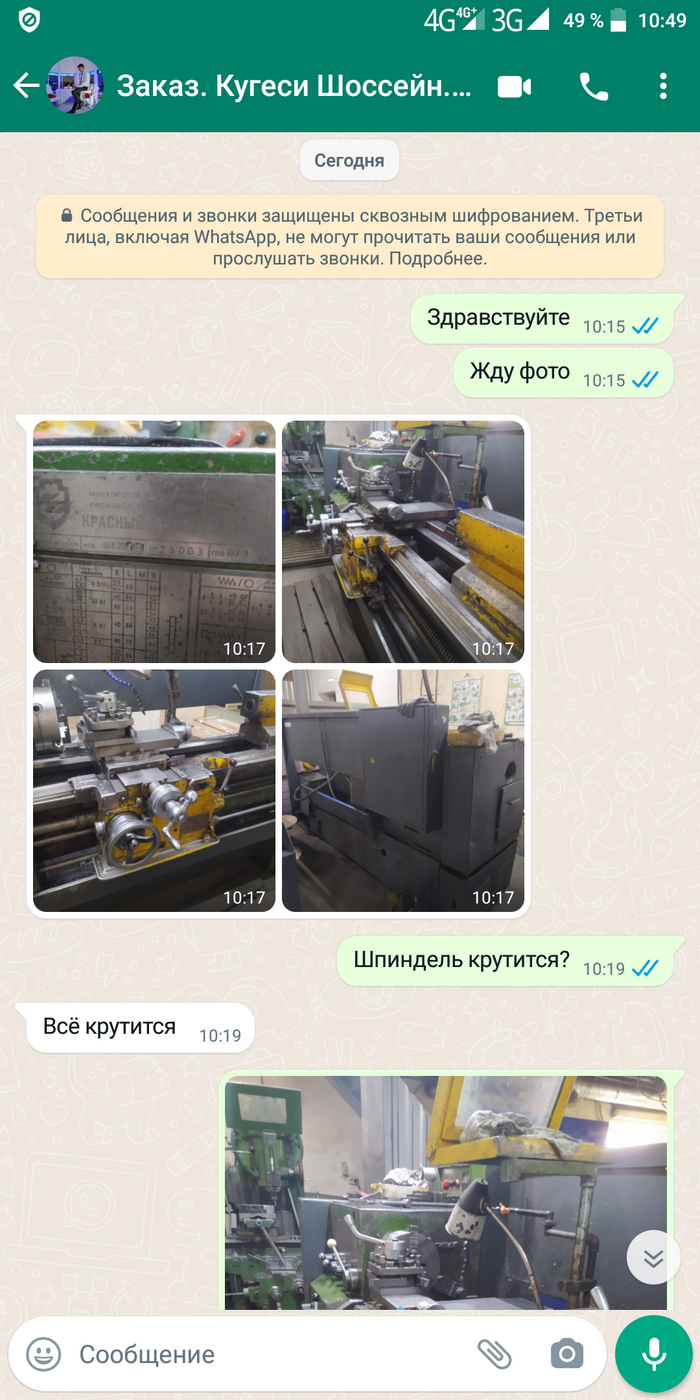
Task: Attach a file with the paperclip
Action: pos(494,1354)
